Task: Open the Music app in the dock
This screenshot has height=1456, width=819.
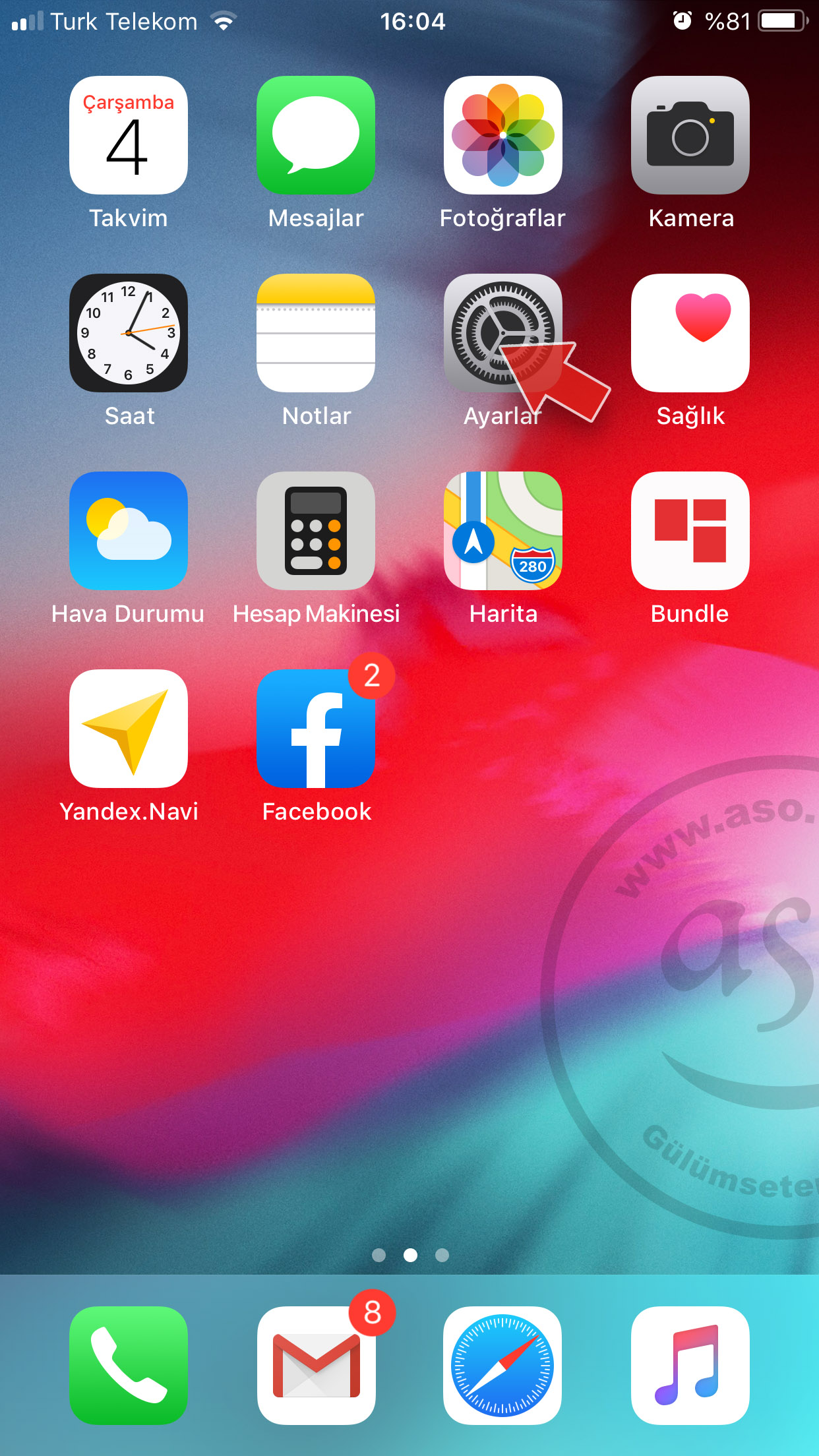Action: tap(690, 1366)
